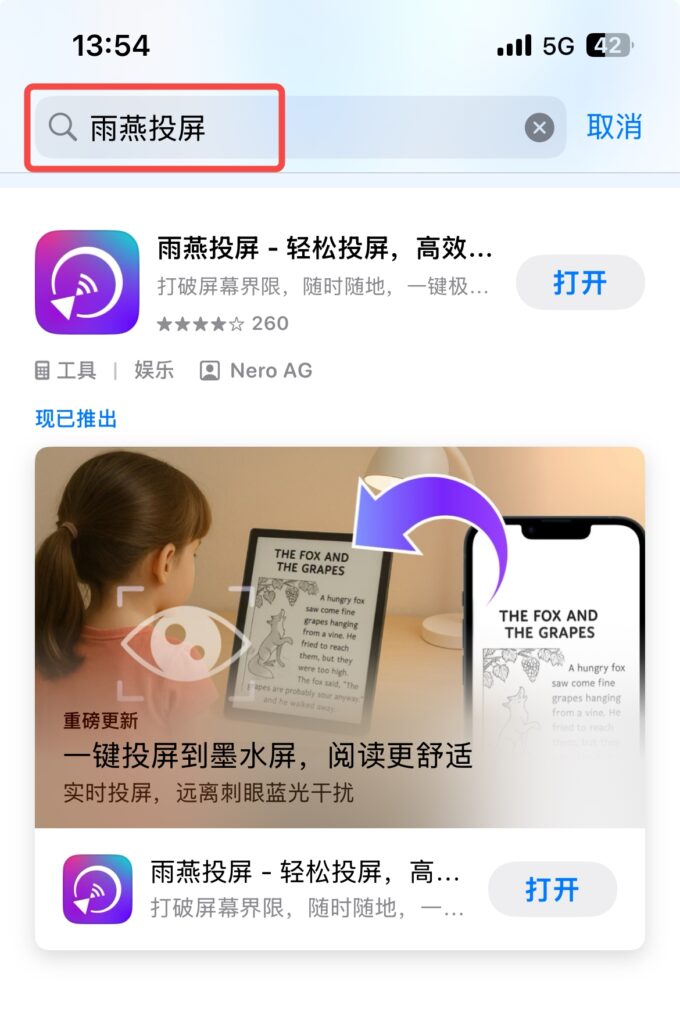Screen dimensions: 680x1024
Task: Clear the search text with the X icon
Action: point(539,128)
